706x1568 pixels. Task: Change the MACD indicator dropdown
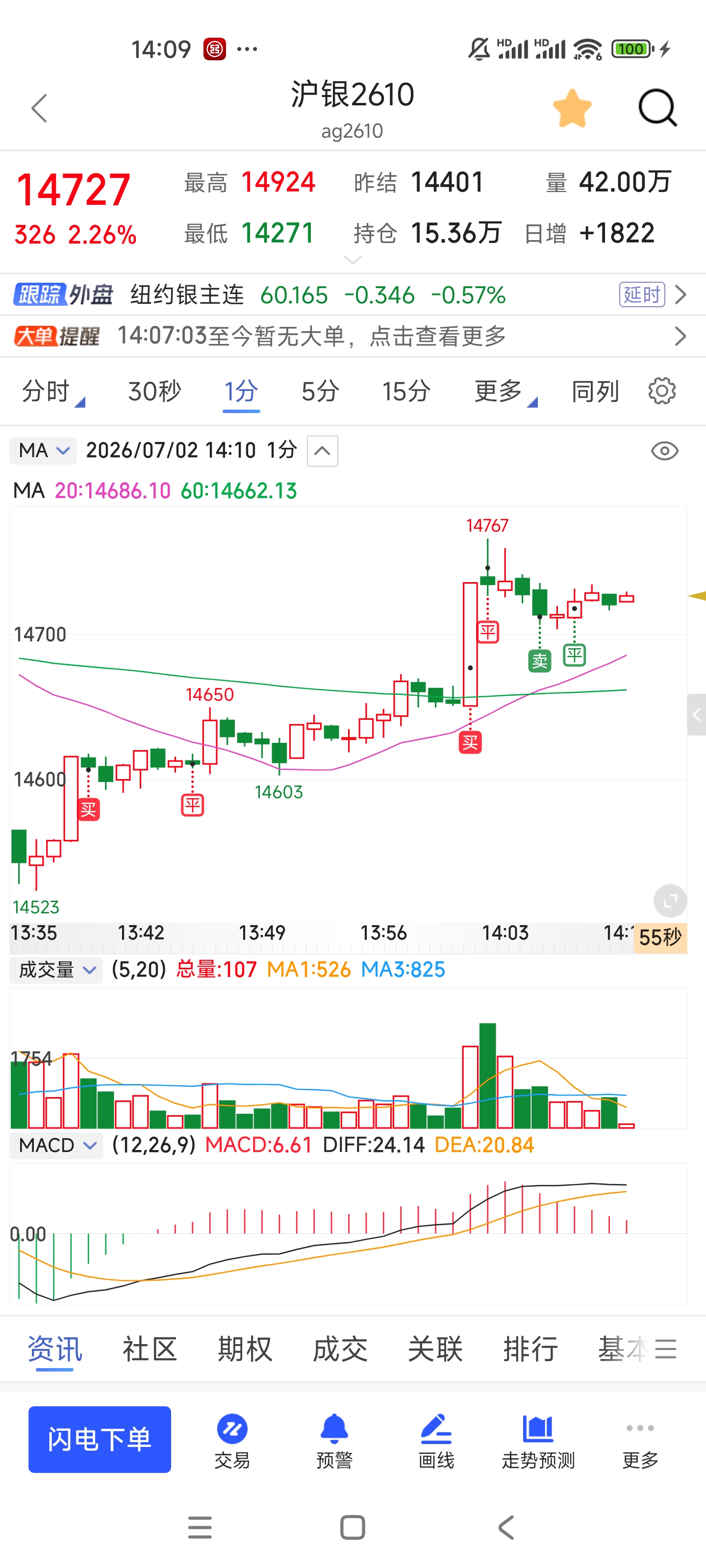(x=56, y=1146)
